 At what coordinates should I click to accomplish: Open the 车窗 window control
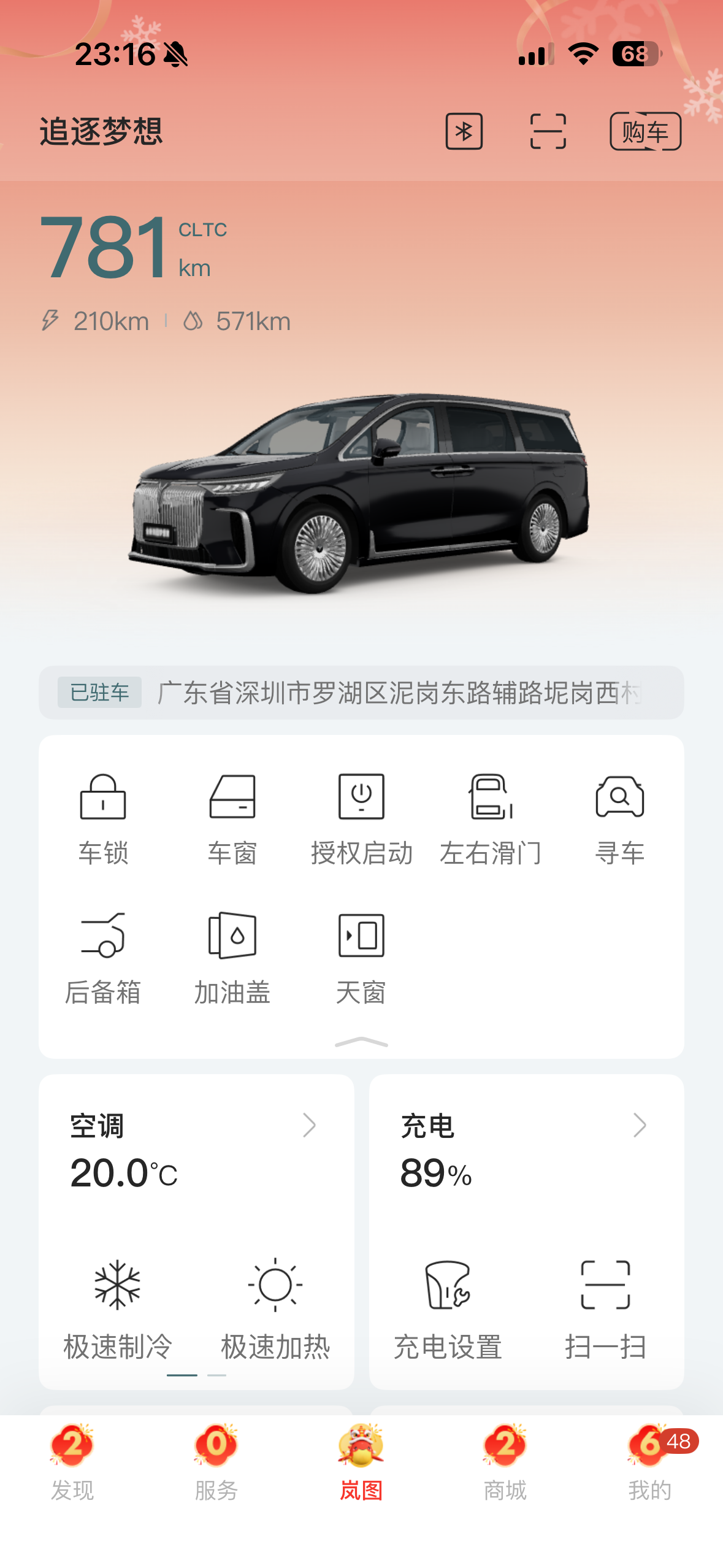click(232, 819)
